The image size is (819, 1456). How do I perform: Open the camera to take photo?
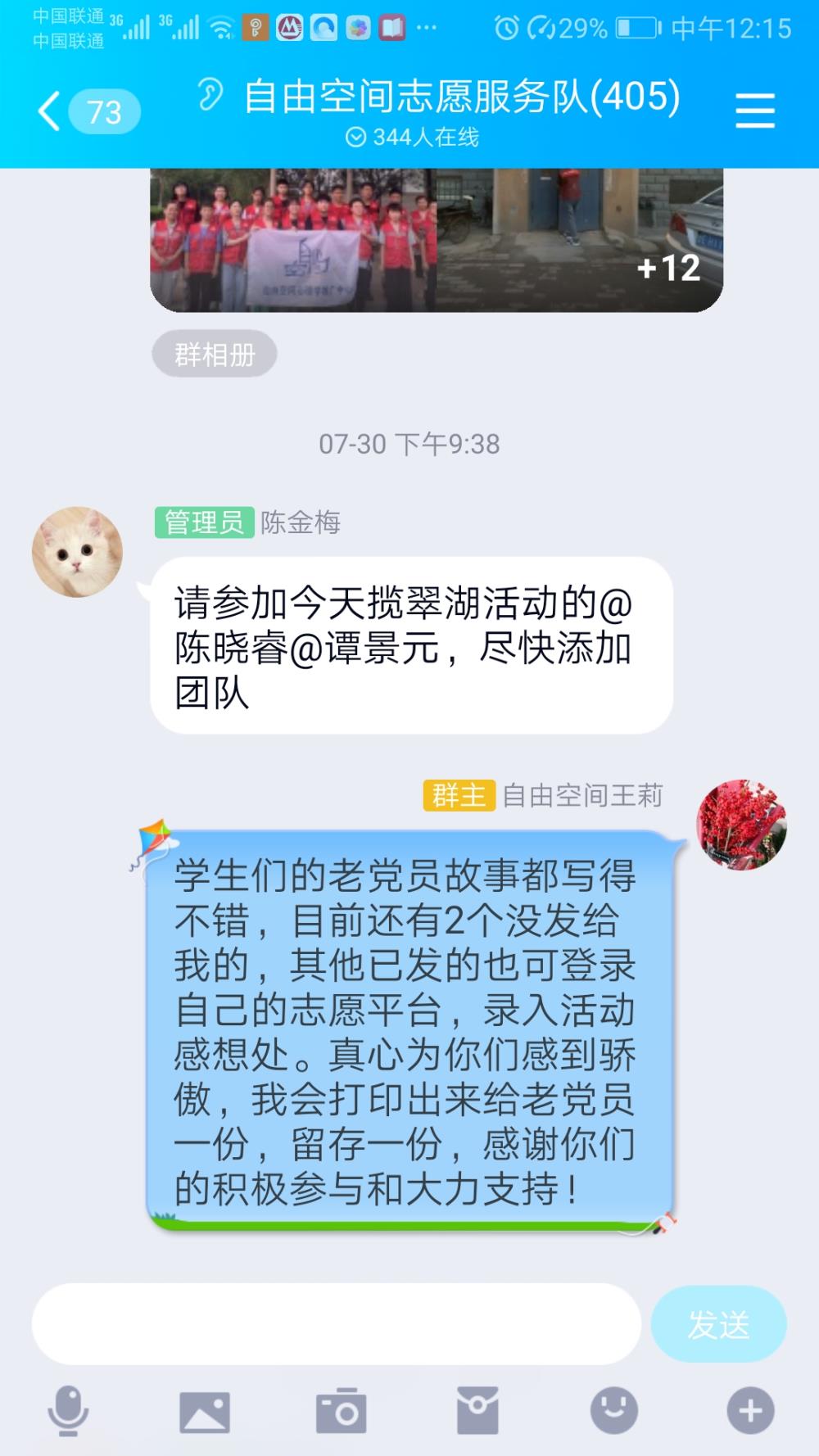(341, 1411)
